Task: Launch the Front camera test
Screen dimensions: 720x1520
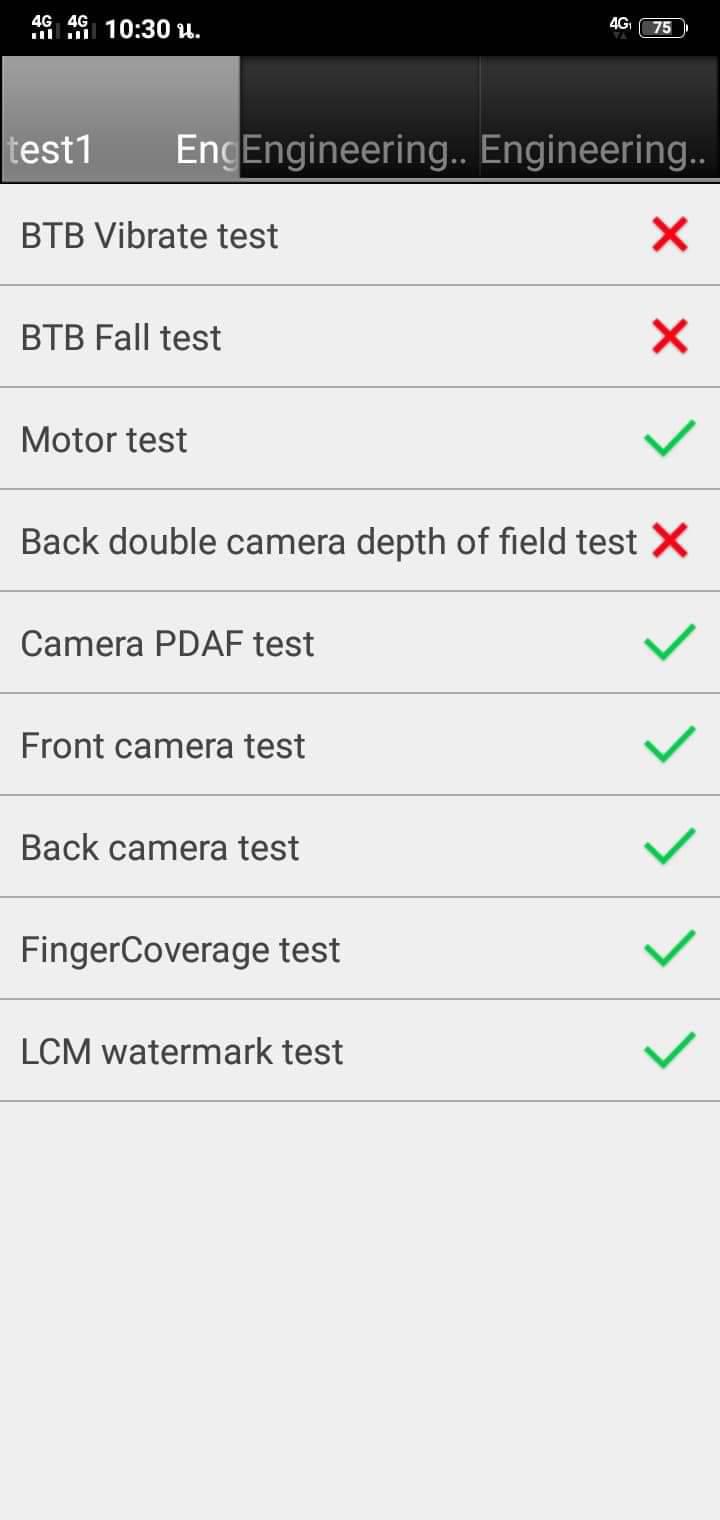Action: tap(360, 745)
